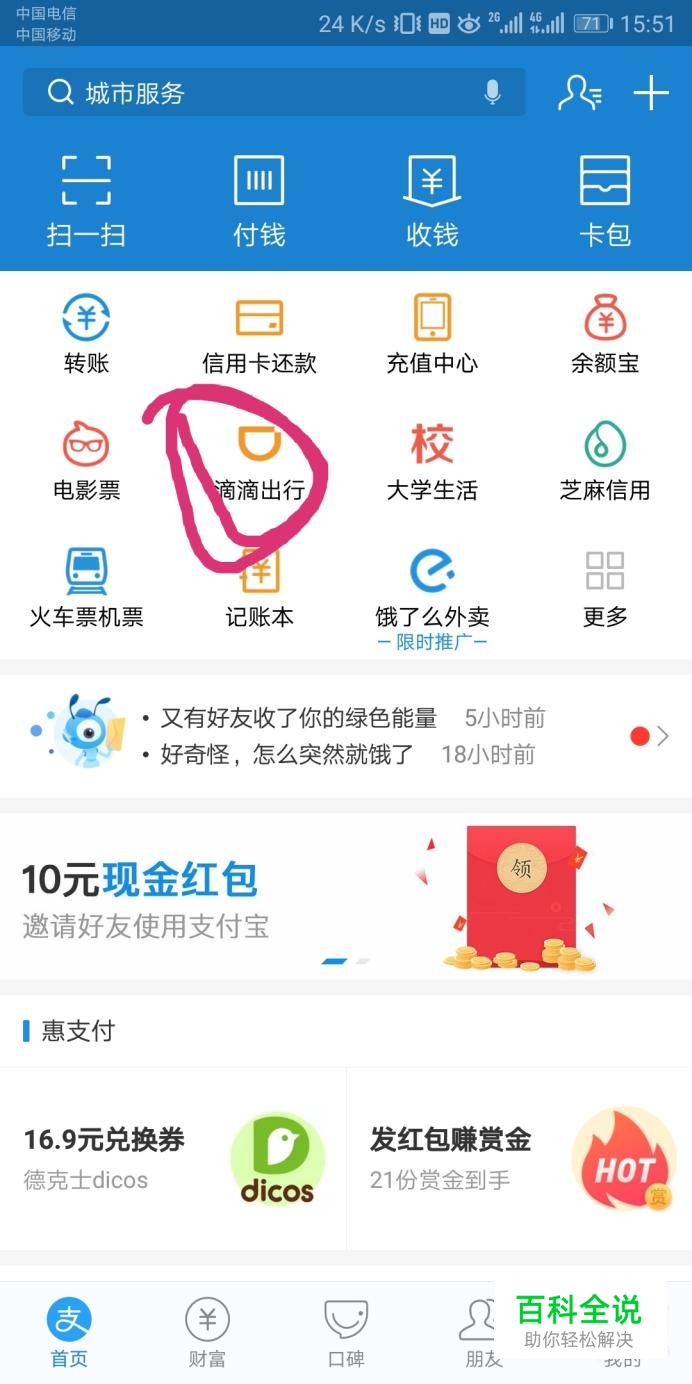The height and width of the screenshot is (1384, 692).
Task: Open 滴滴出行 ride service
Action: [259, 462]
